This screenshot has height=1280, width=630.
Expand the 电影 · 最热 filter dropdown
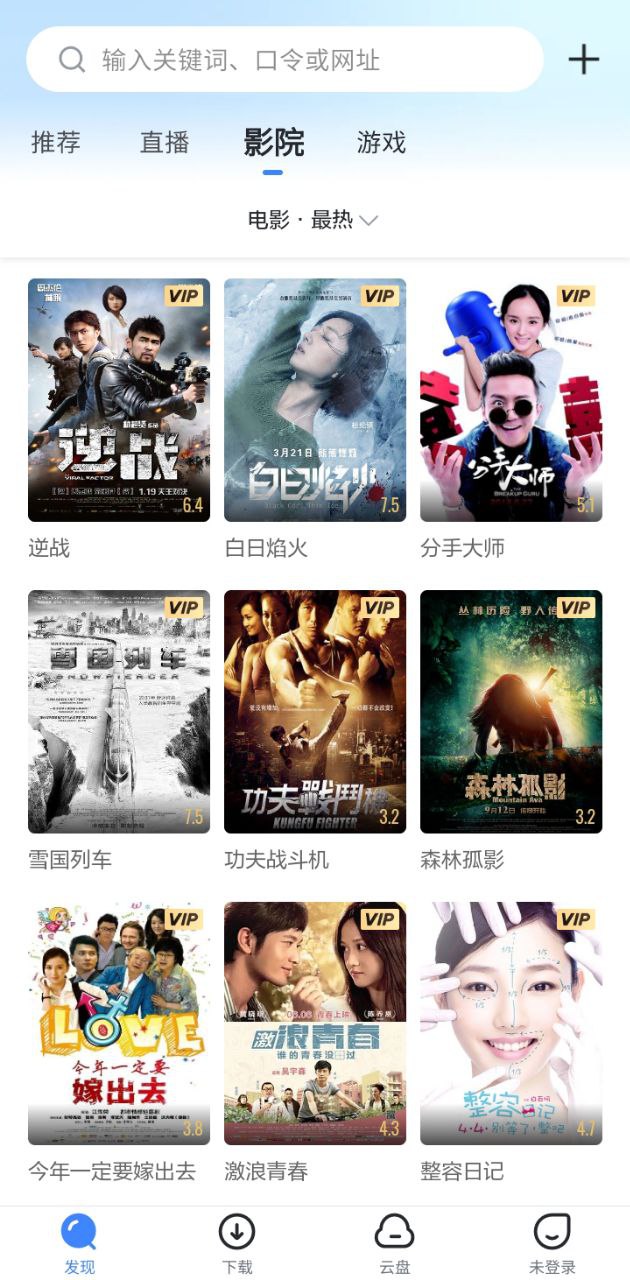[313, 220]
